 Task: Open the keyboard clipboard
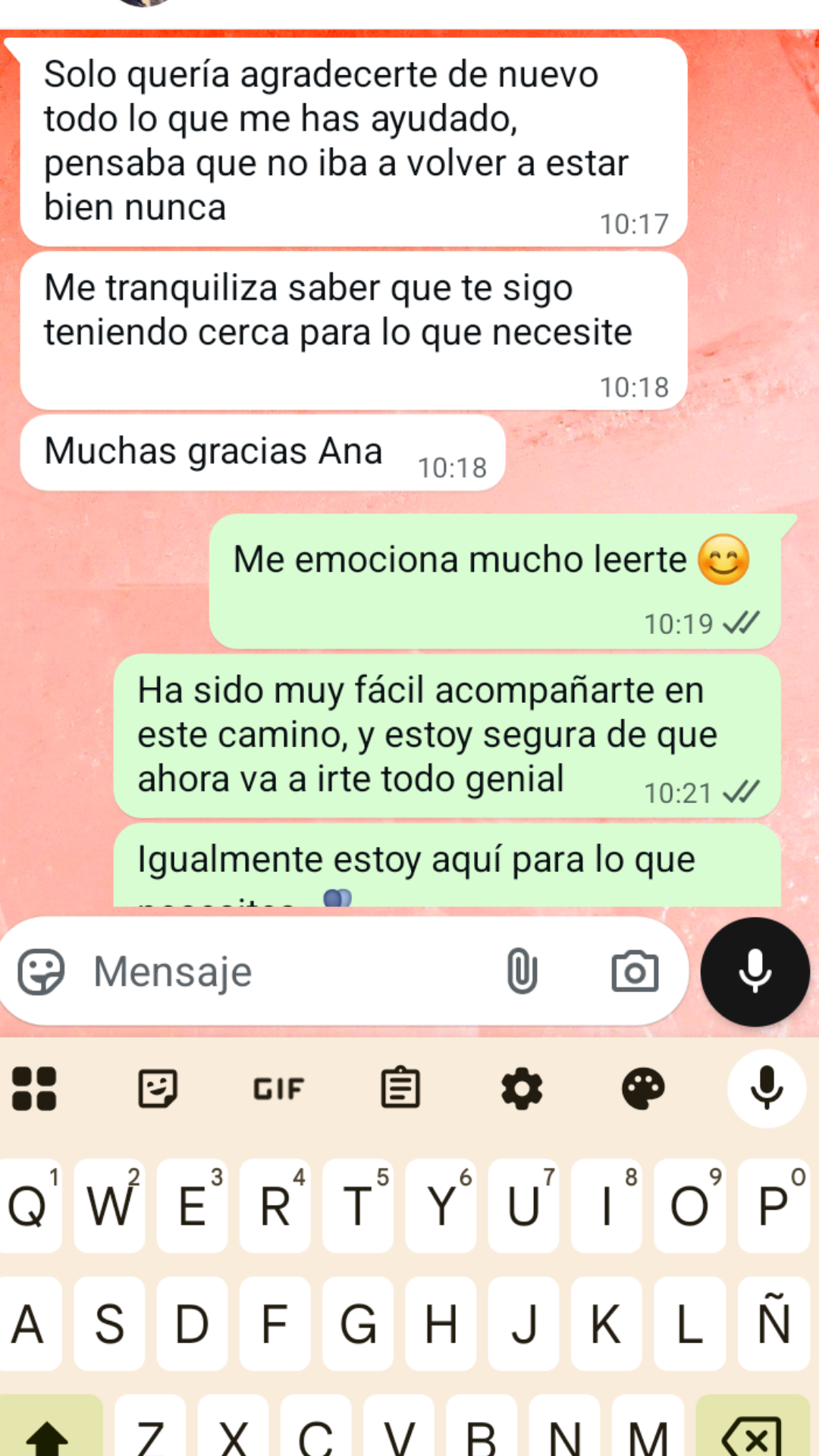click(400, 1089)
